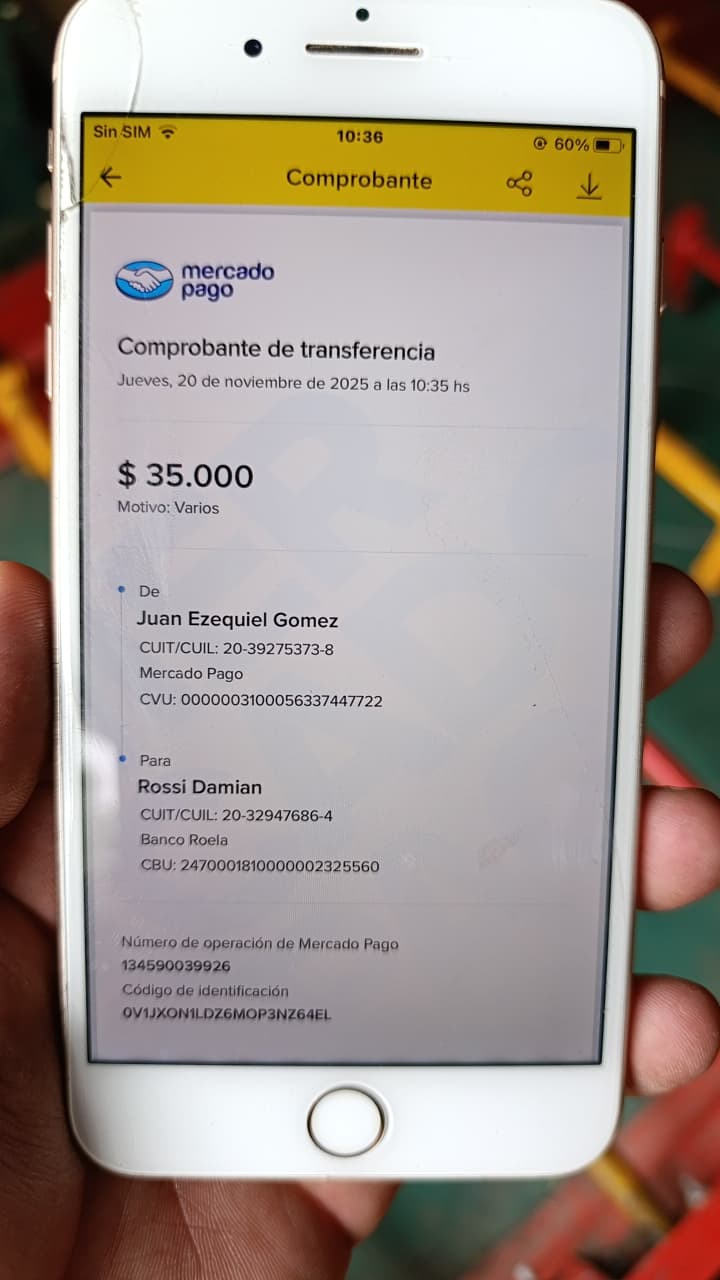This screenshot has height=1280, width=720.
Task: Download the comprobante
Action: pos(589,186)
